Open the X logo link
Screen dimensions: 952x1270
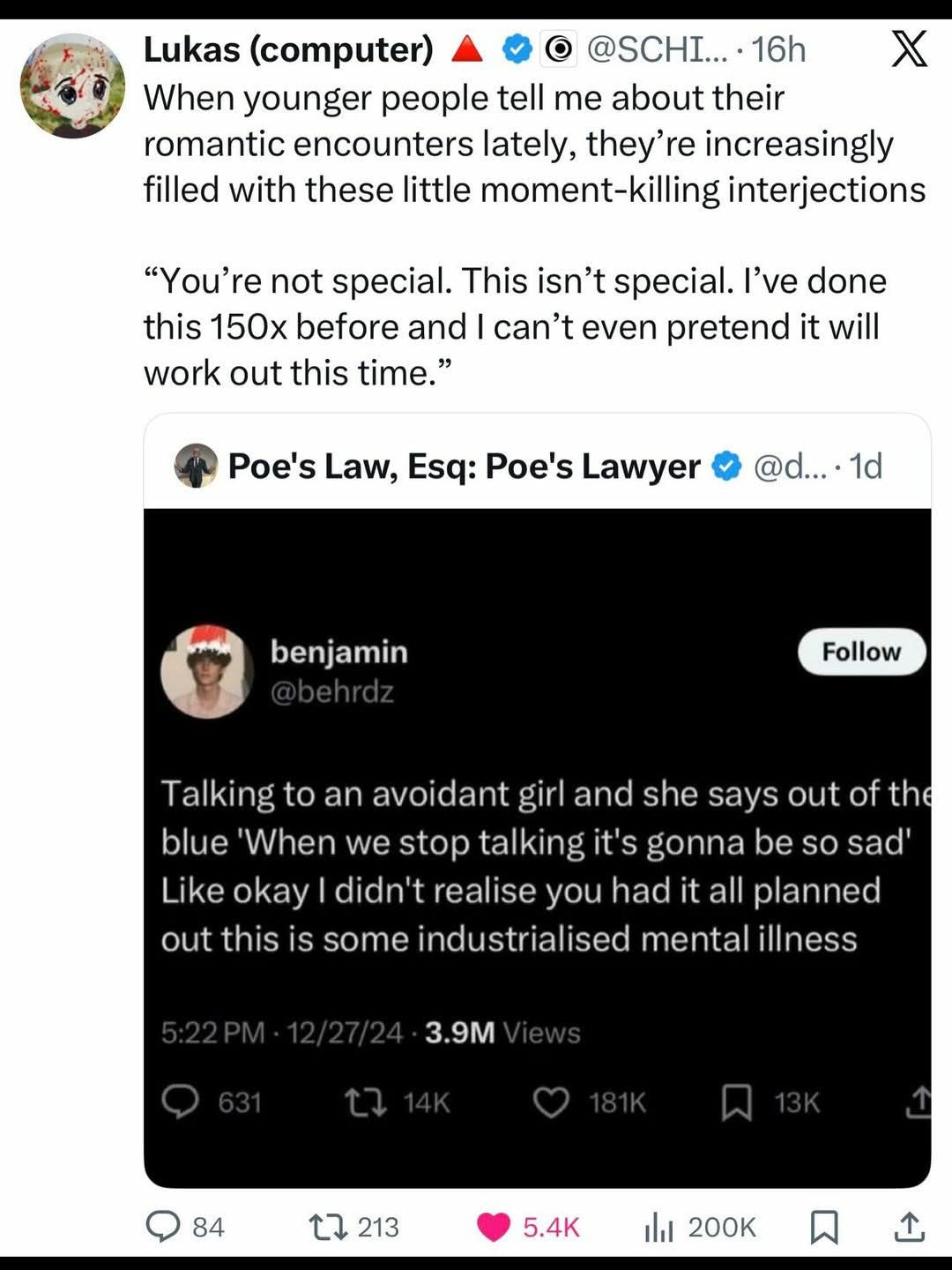(908, 49)
